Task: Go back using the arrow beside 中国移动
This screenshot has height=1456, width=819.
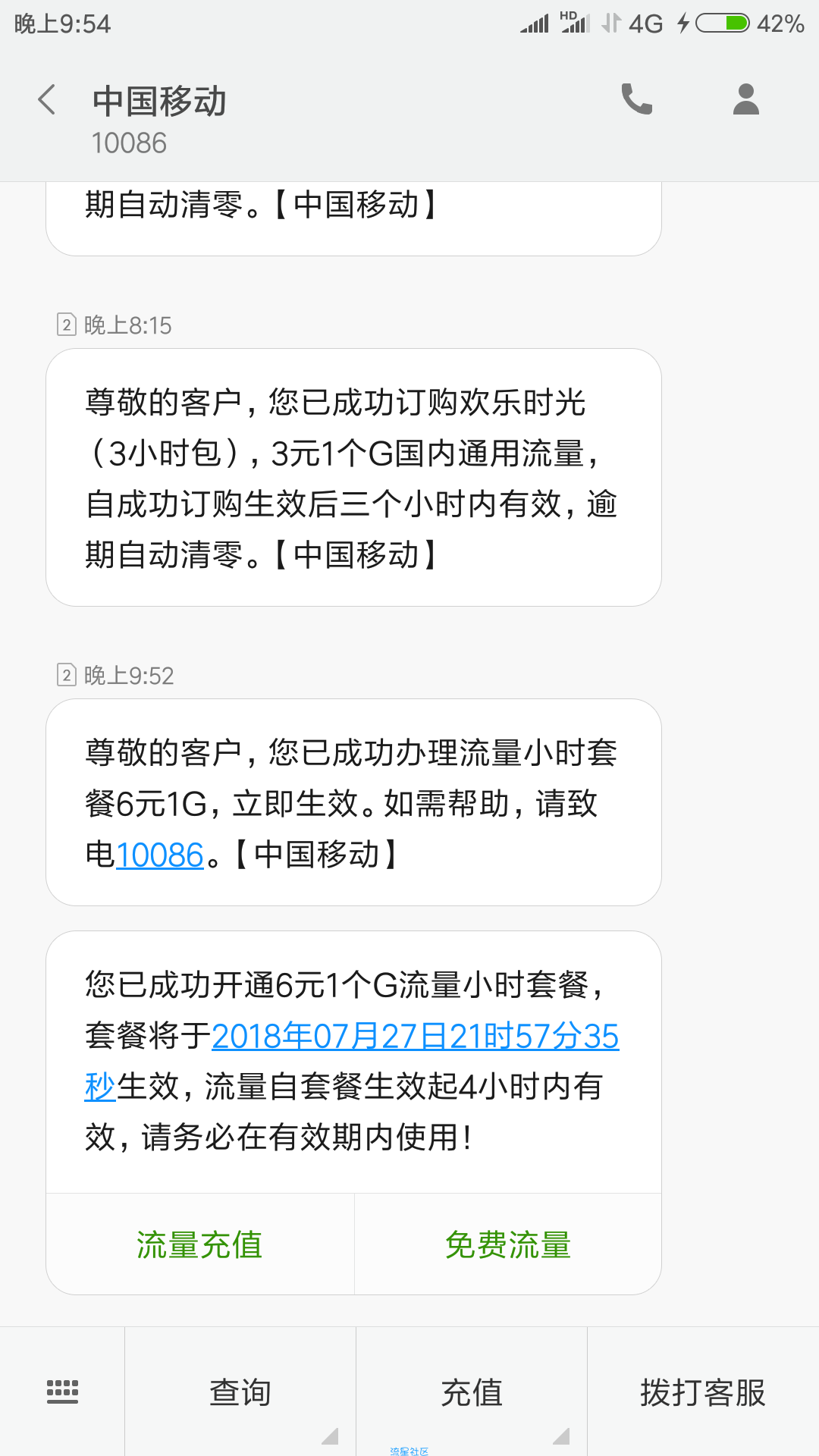Action: (x=47, y=99)
